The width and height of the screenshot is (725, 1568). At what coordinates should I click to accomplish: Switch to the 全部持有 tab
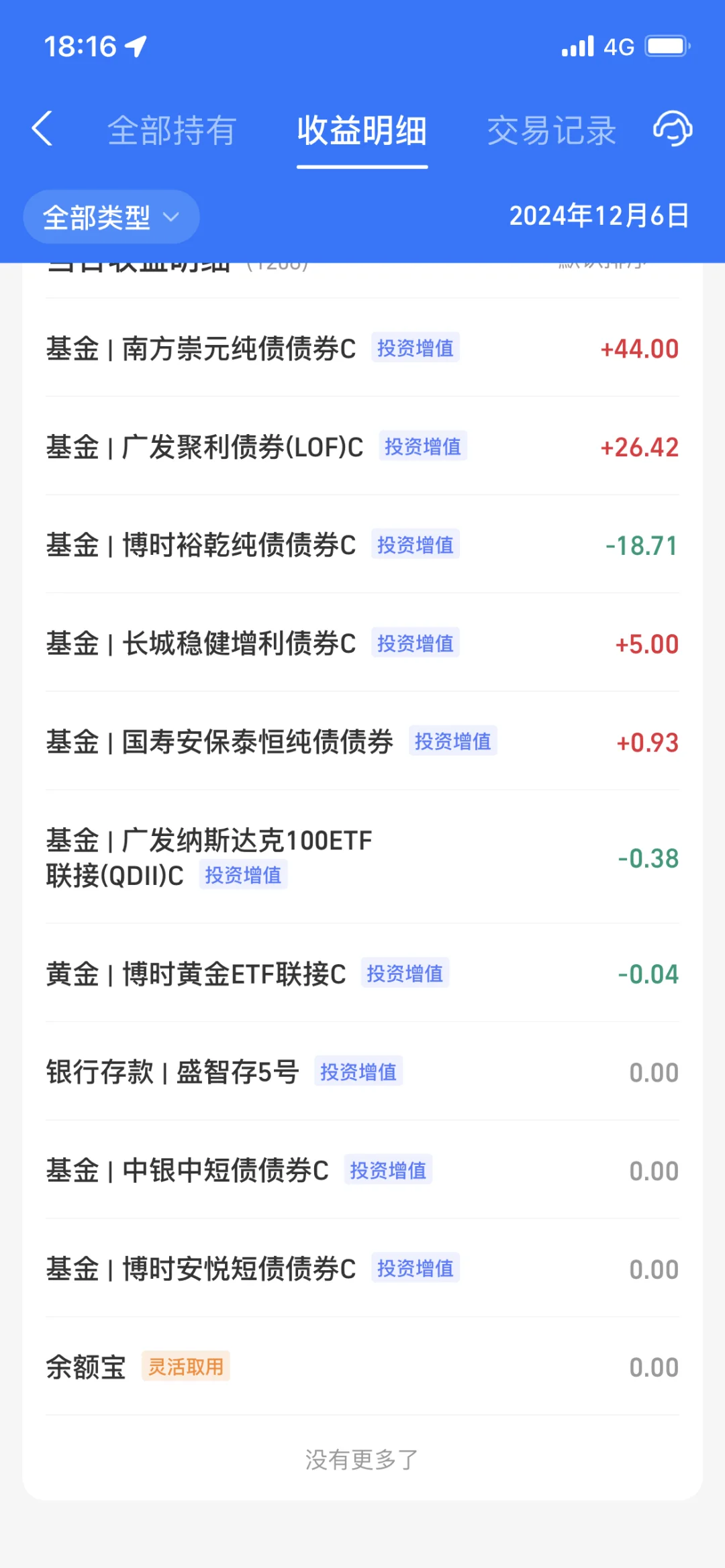(x=172, y=130)
